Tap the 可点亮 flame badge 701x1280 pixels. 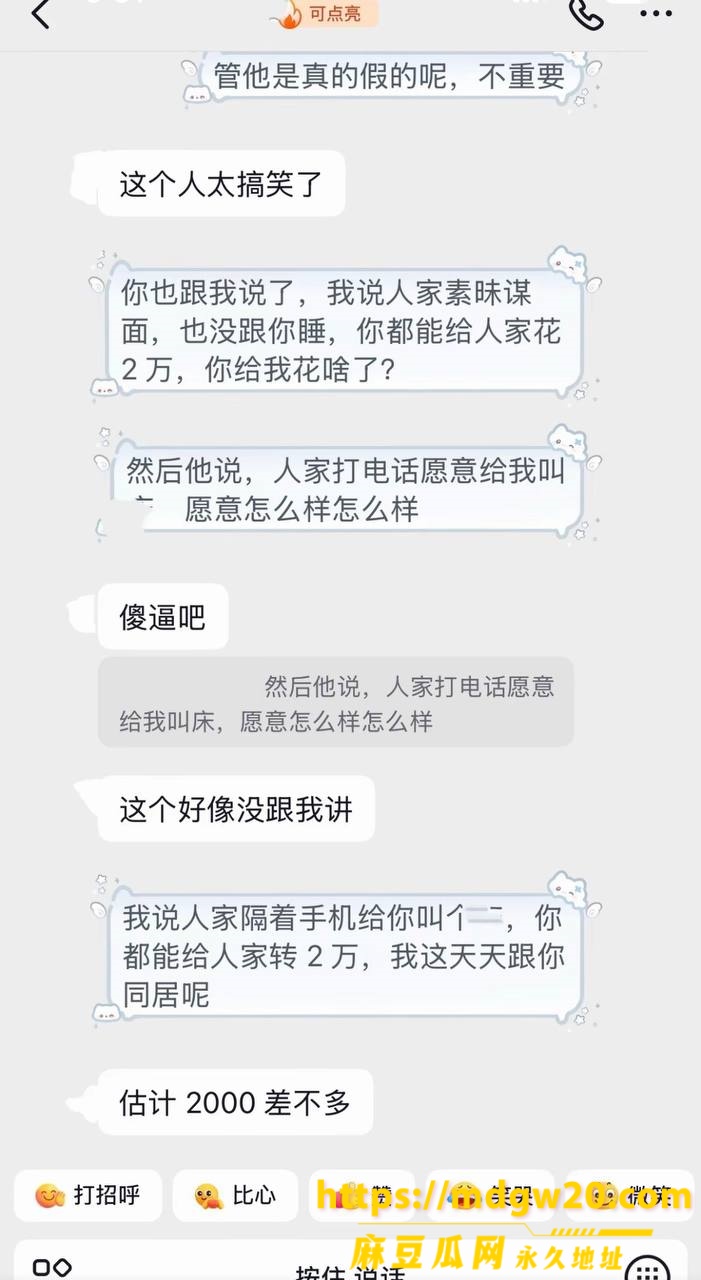coord(324,13)
